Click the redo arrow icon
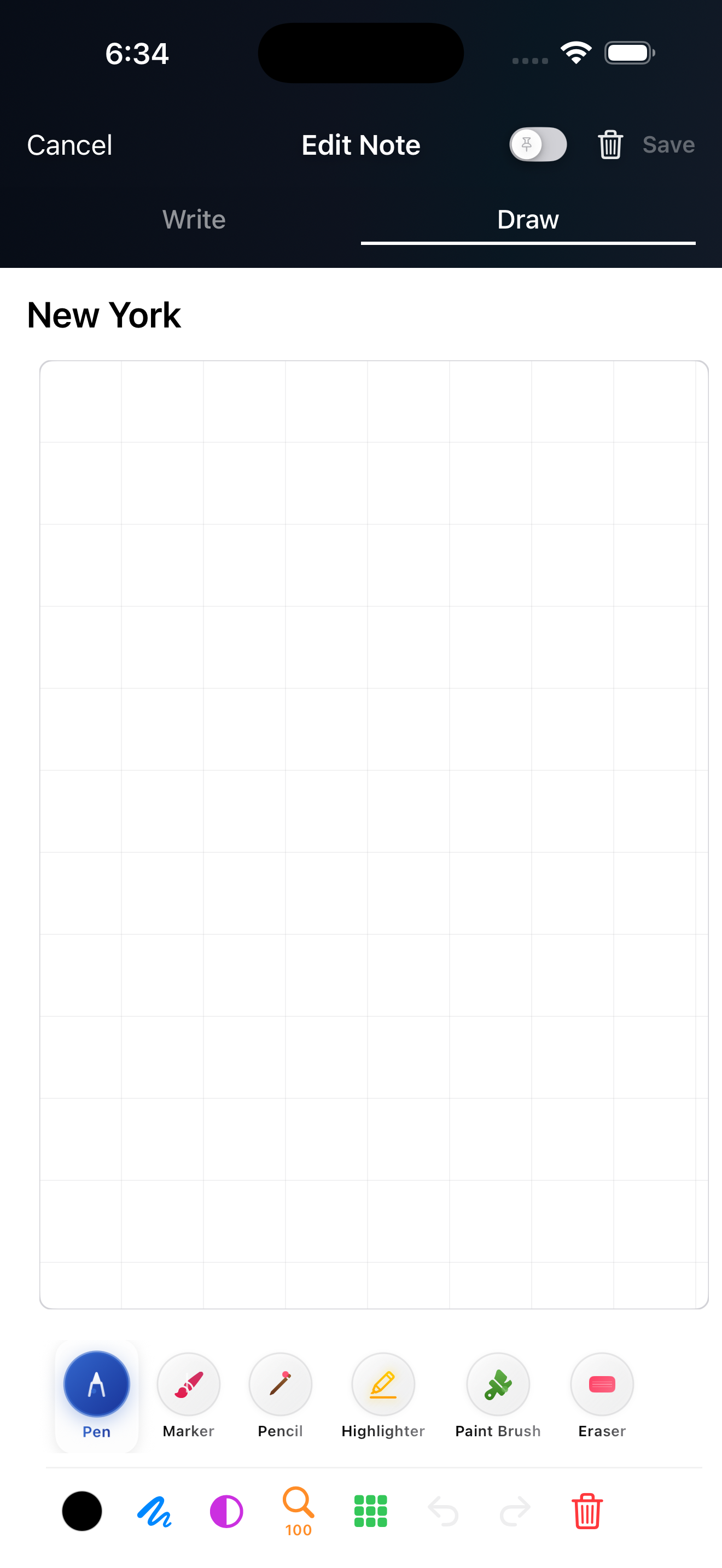The width and height of the screenshot is (722, 1568). pyautogui.click(x=514, y=1510)
